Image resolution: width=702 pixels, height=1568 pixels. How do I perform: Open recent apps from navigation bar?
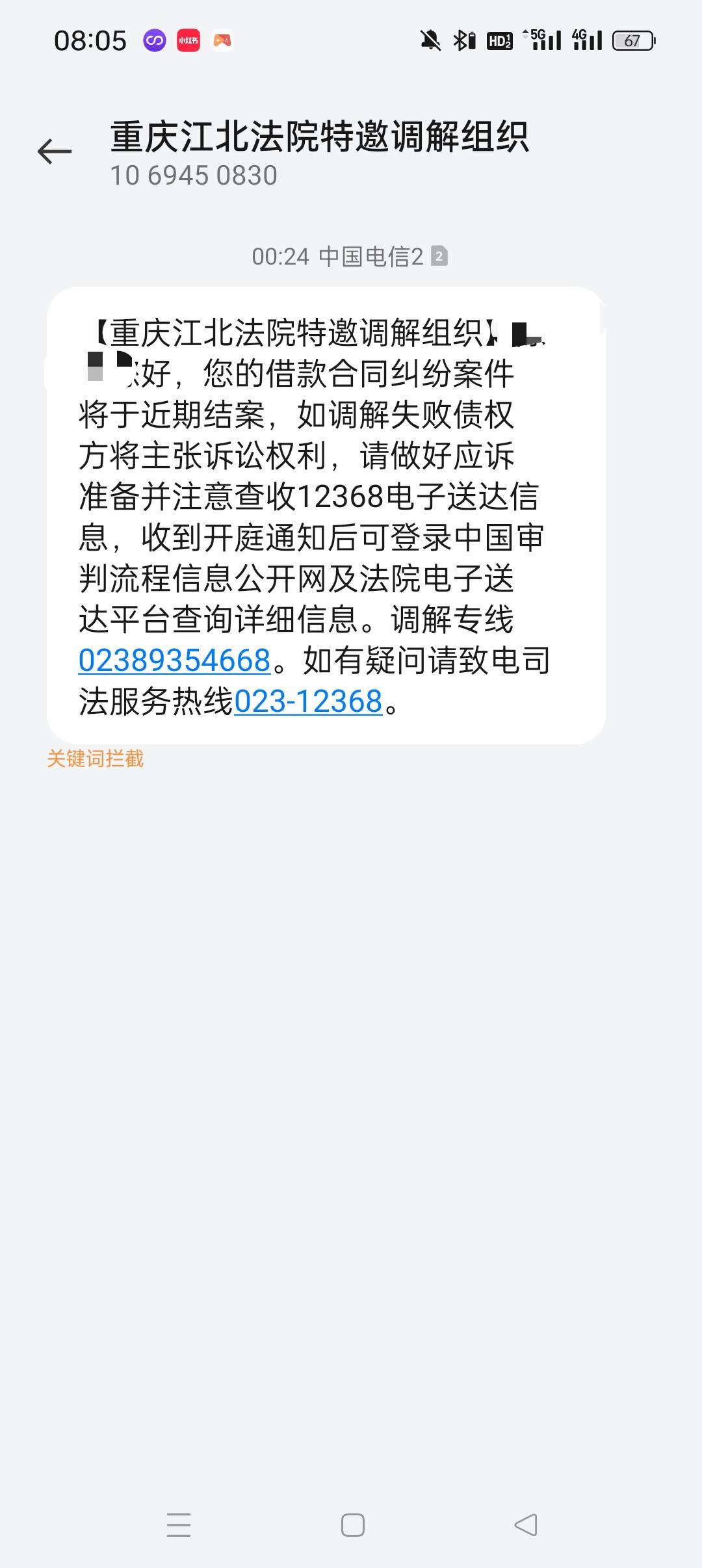tap(179, 1525)
